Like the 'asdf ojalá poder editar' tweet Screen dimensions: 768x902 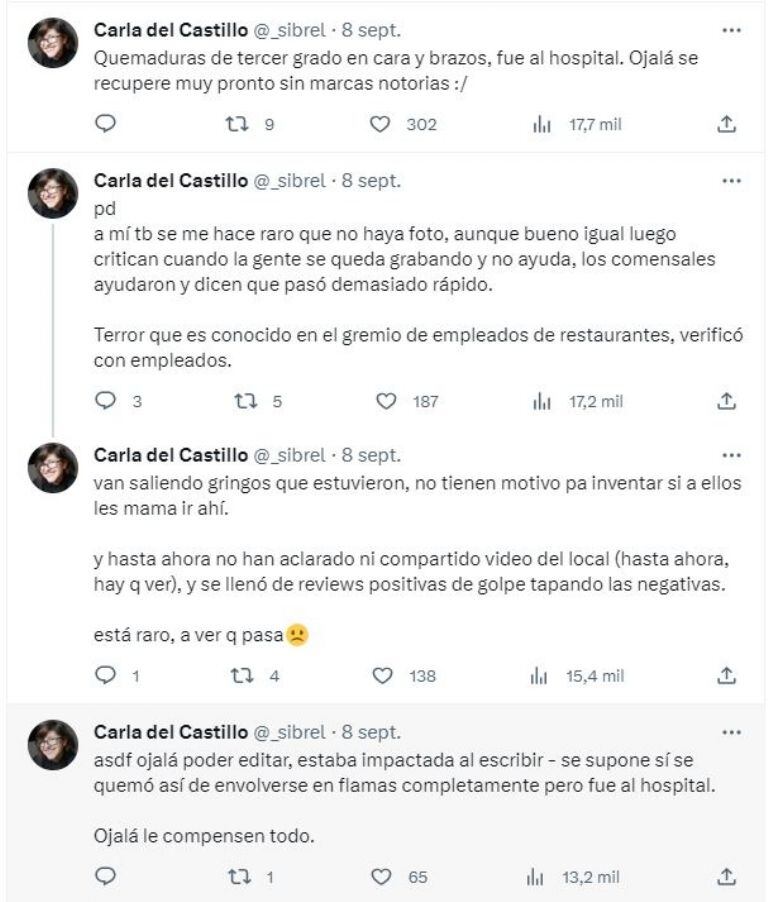coord(380,876)
